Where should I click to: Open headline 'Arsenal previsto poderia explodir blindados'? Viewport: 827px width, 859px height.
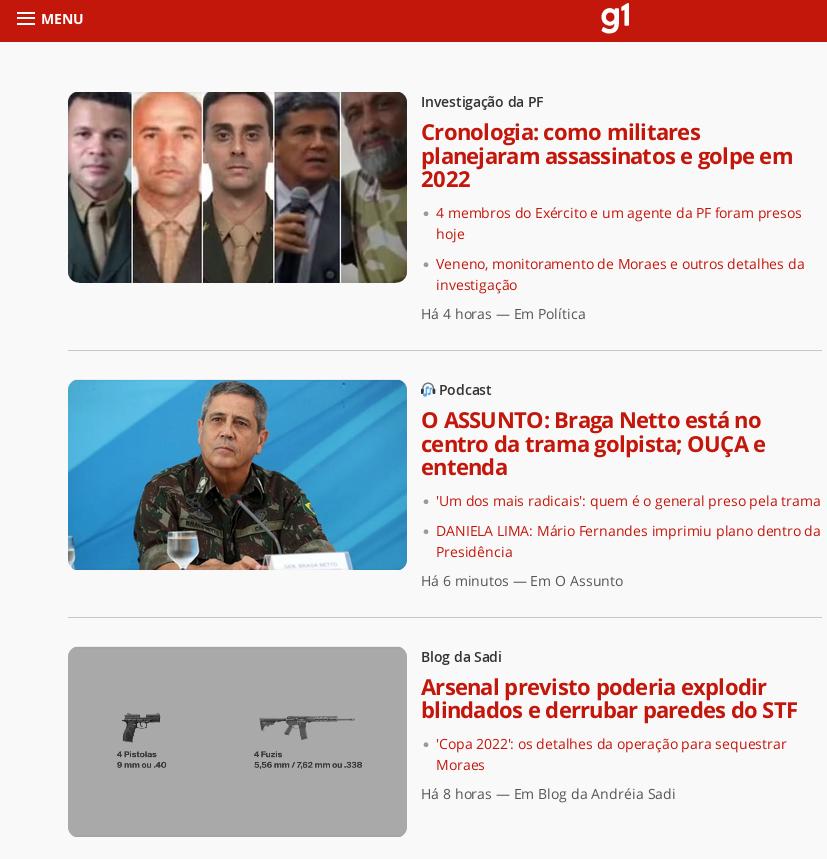(x=608, y=698)
